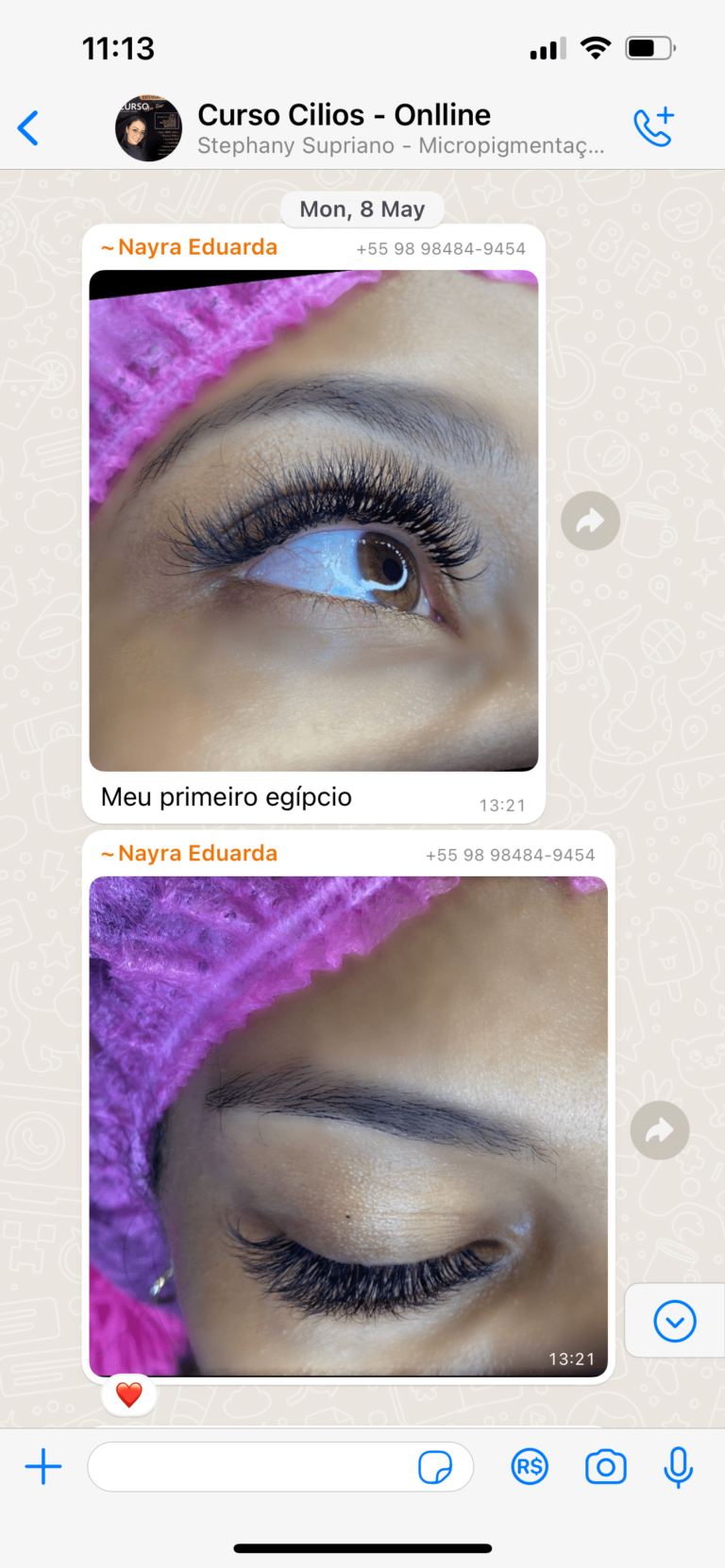Forward the photo captioned Meu primeiro egípcio

click(590, 520)
